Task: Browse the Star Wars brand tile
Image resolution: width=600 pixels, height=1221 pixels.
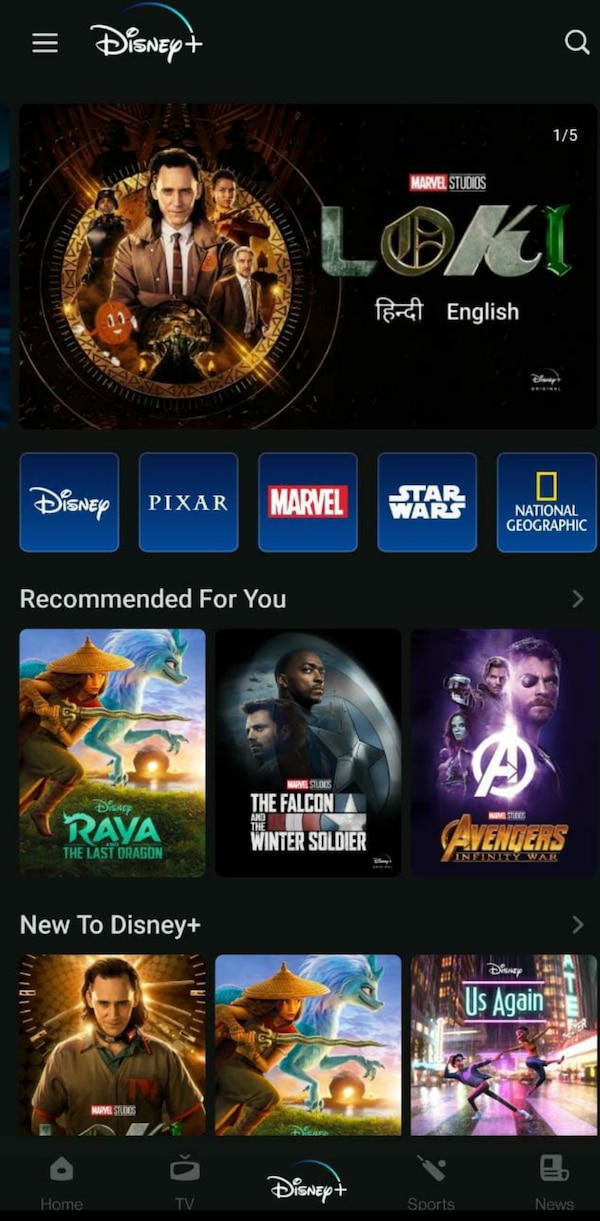Action: (427, 502)
